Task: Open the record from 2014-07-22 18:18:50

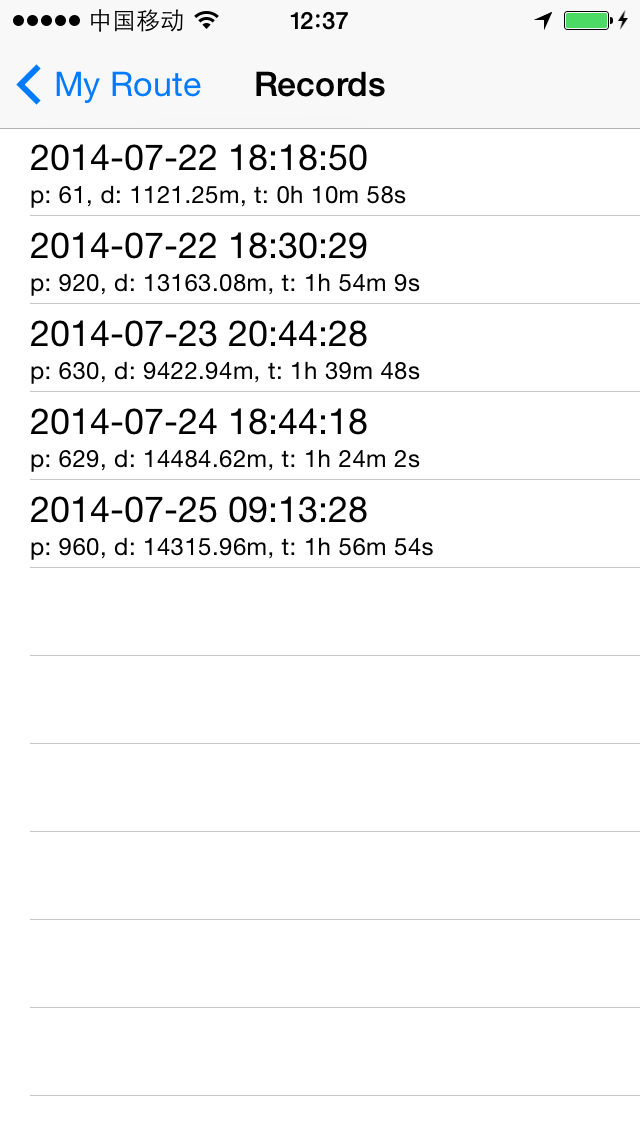Action: click(320, 172)
